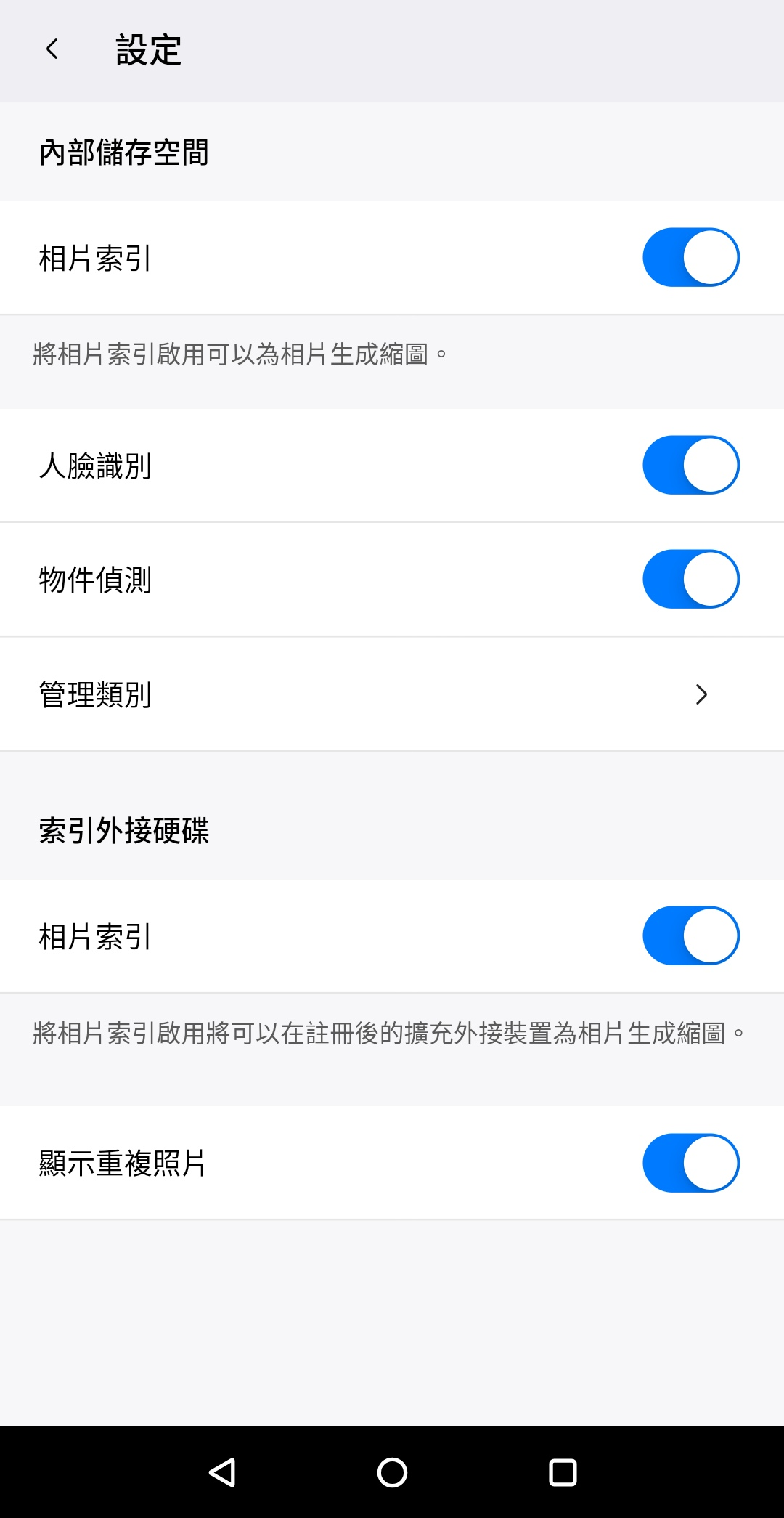Tap the system home button
Image resolution: width=784 pixels, height=1518 pixels.
coord(392,1472)
